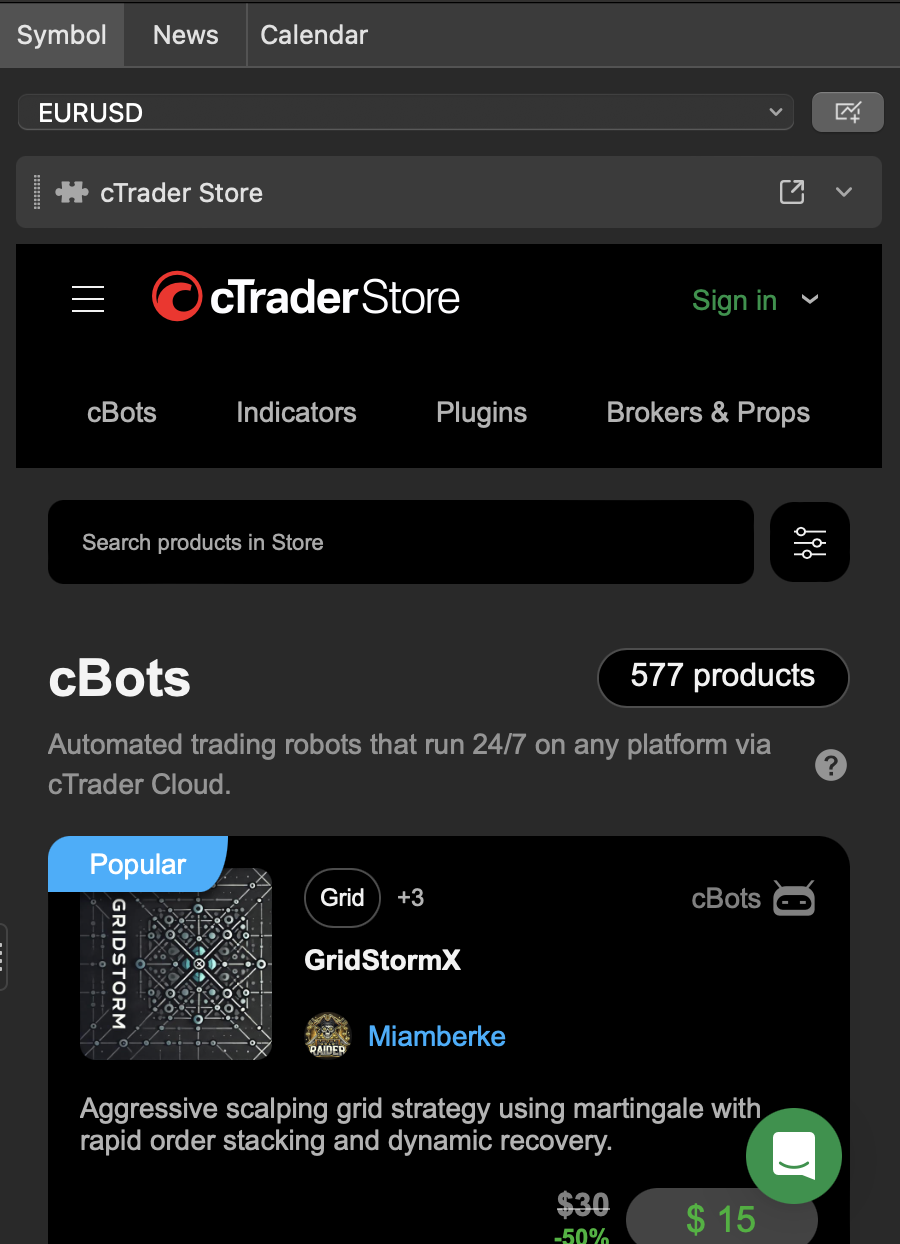Click the robot icon beside the cBots label

coord(794,898)
